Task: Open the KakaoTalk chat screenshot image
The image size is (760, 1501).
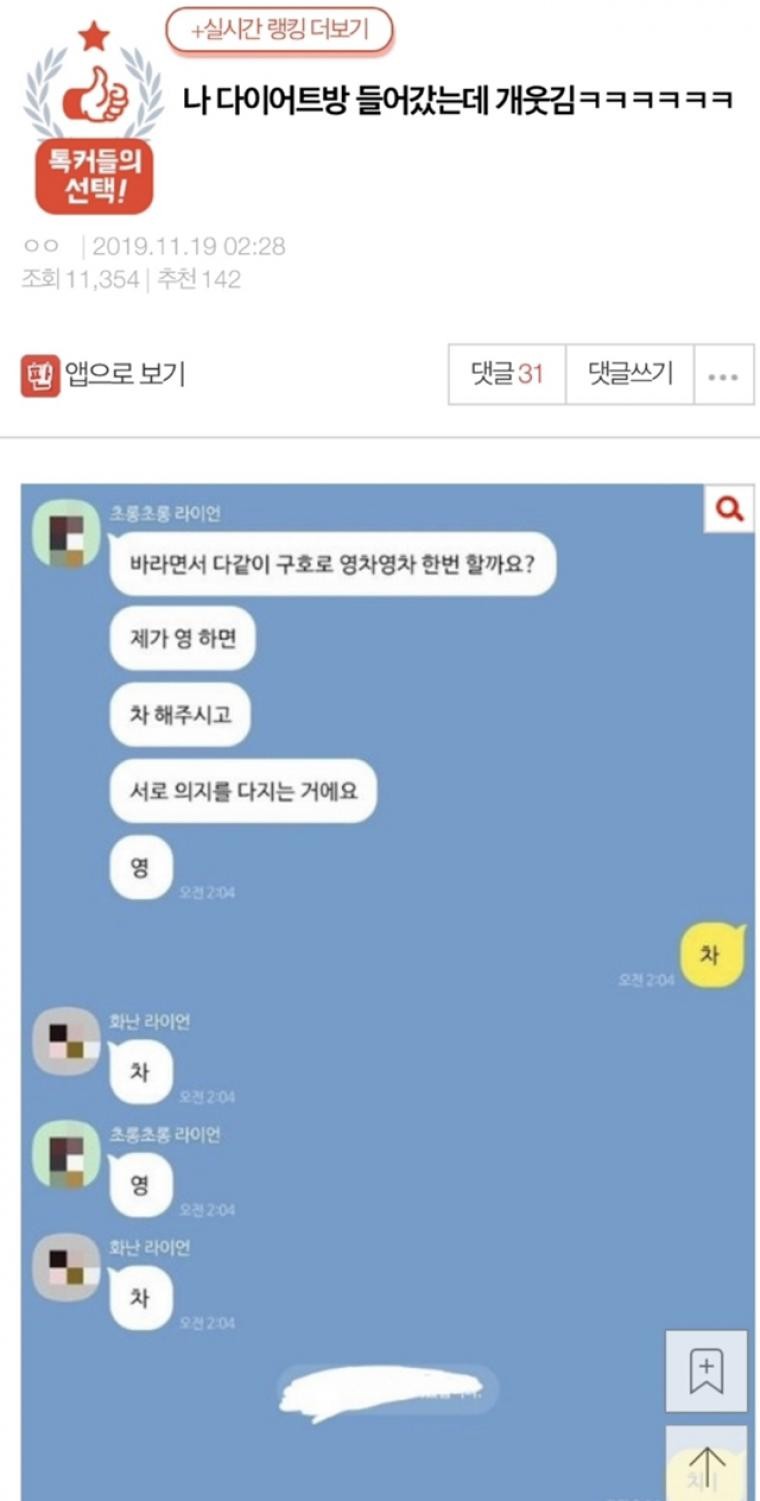Action: [380, 900]
